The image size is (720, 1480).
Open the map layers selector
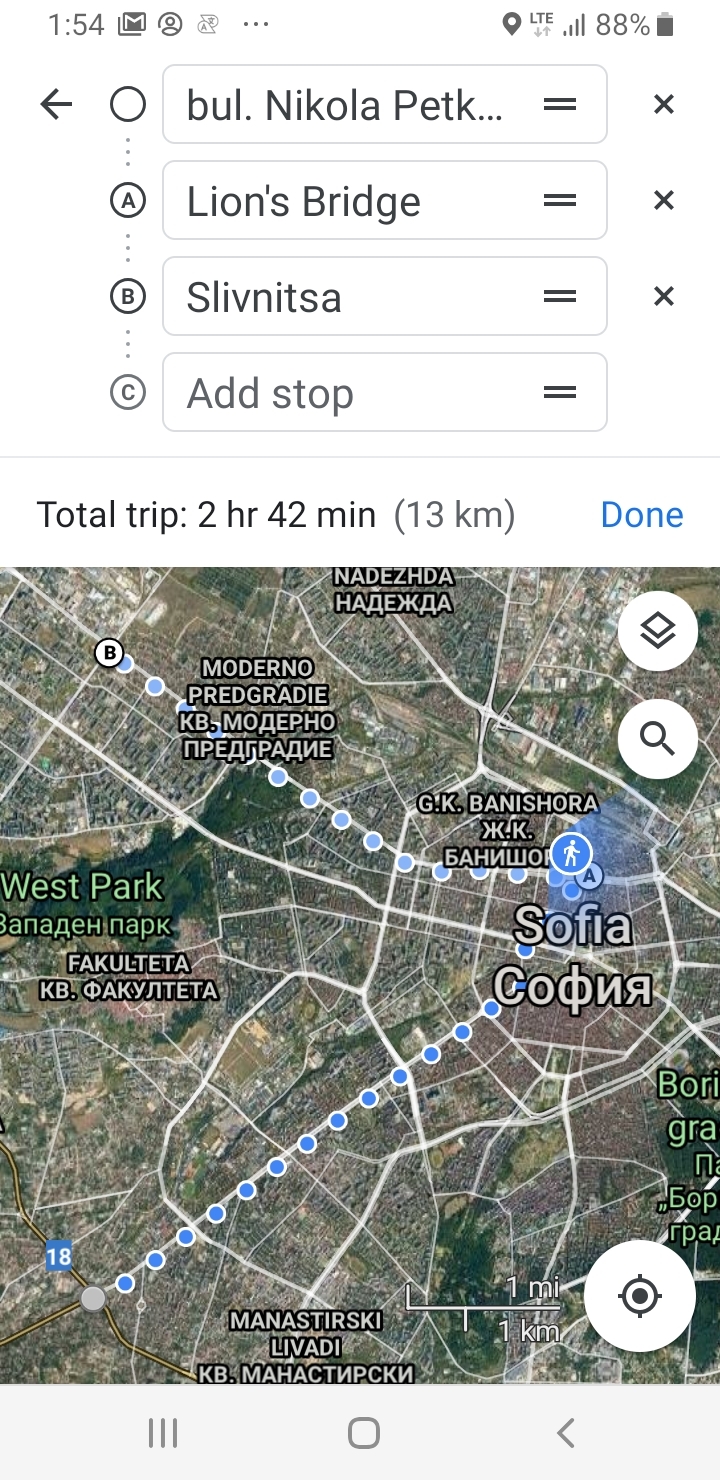coord(657,631)
